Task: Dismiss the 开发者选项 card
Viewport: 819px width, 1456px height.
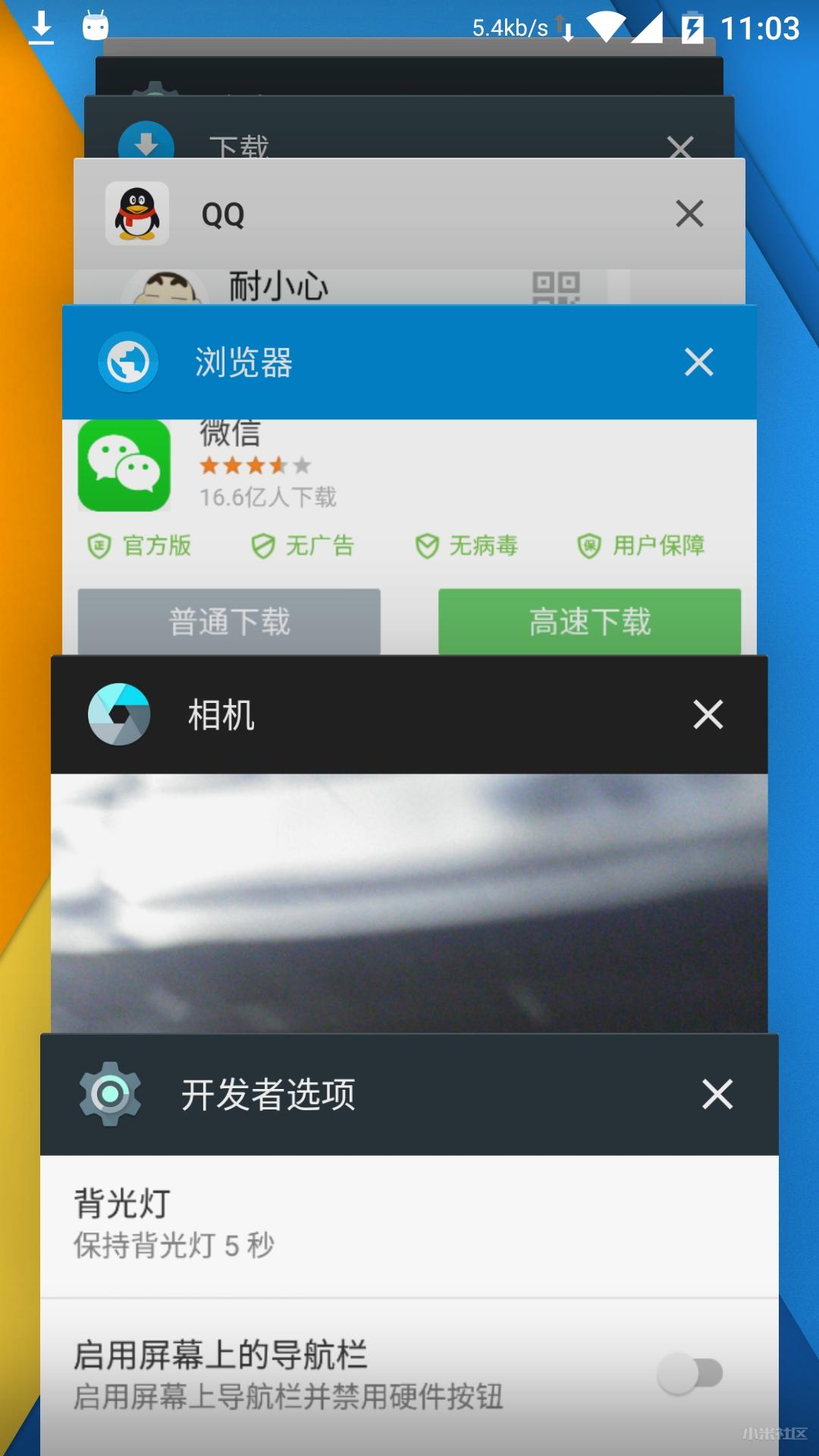Action: tap(717, 1094)
